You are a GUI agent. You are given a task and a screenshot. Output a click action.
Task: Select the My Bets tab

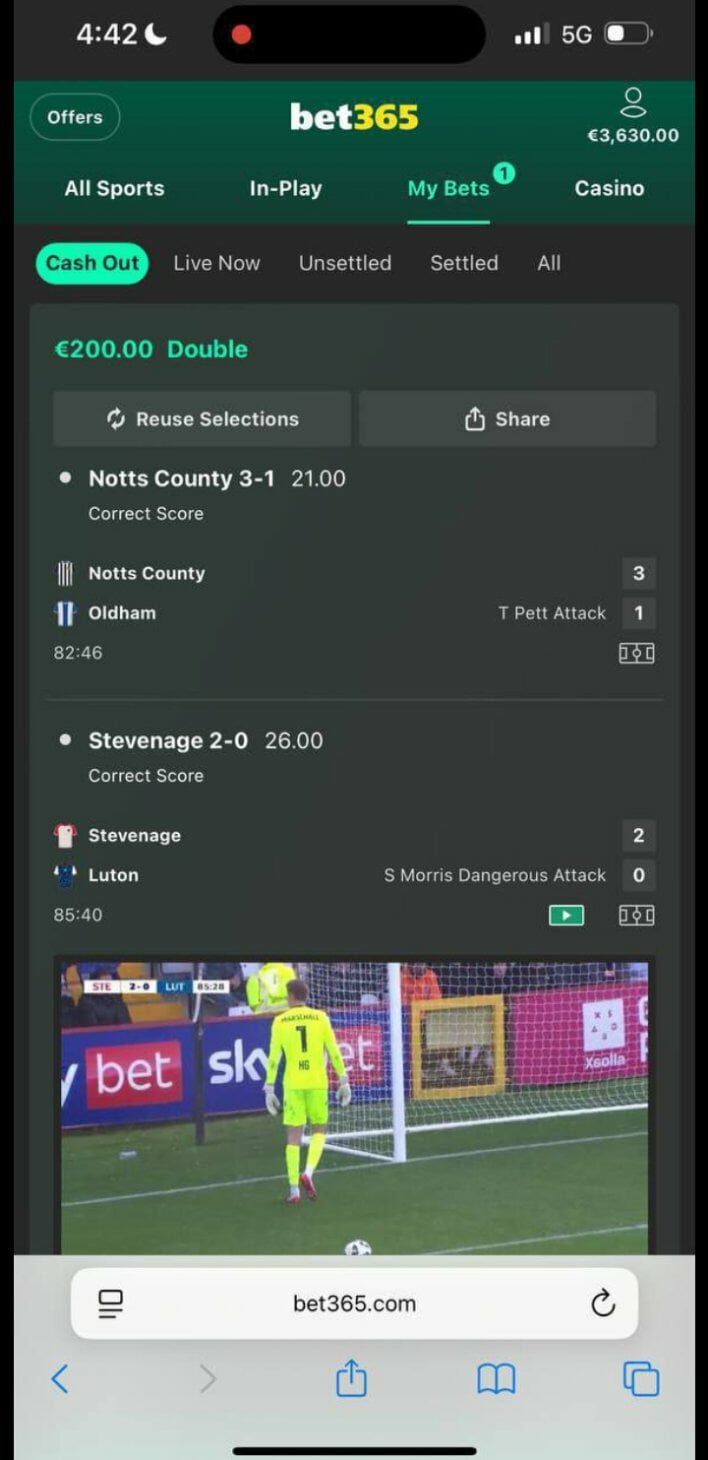pyautogui.click(x=448, y=188)
